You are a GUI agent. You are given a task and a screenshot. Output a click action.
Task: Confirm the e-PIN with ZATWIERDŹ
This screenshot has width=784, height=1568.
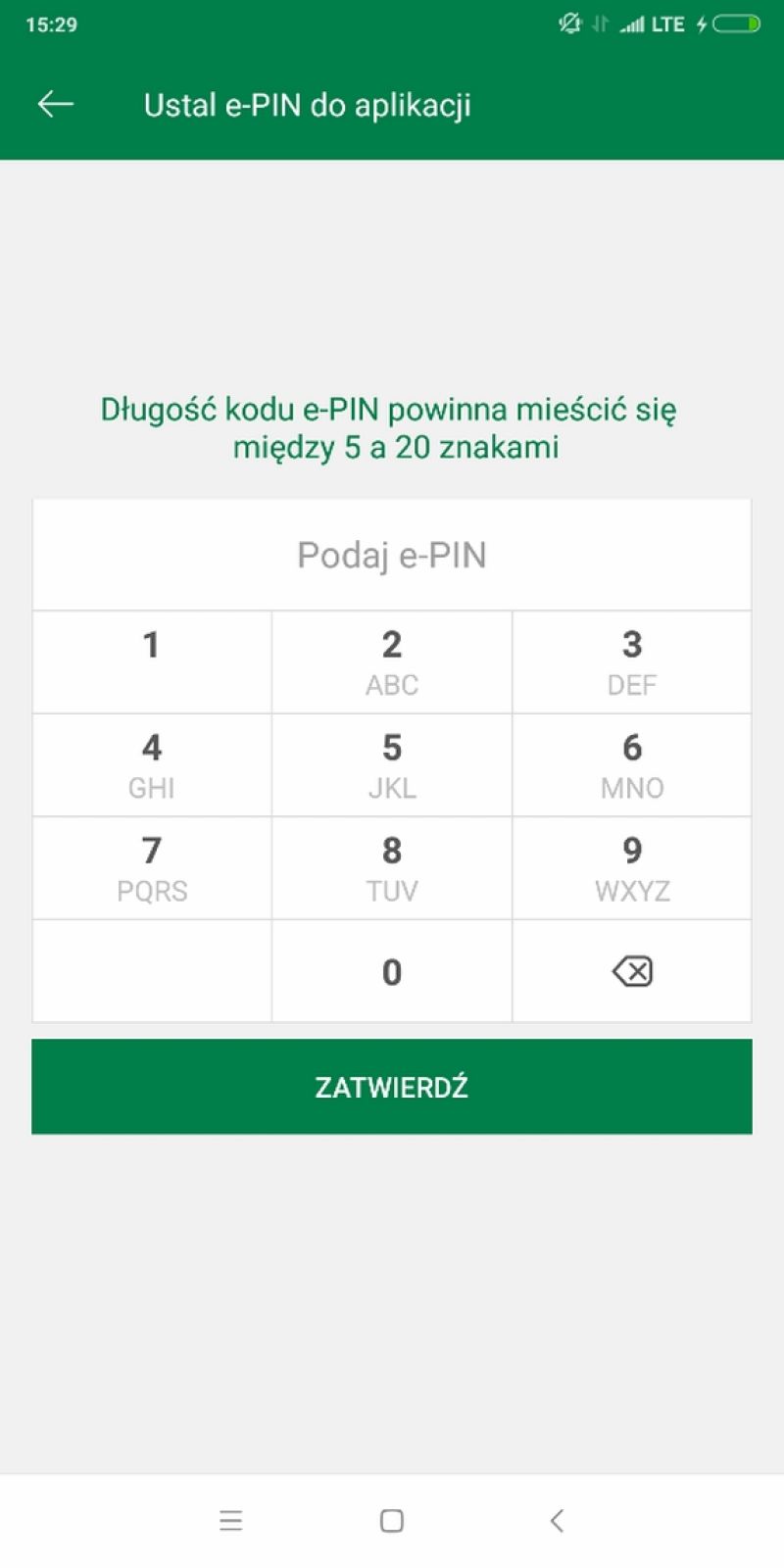tap(392, 1087)
